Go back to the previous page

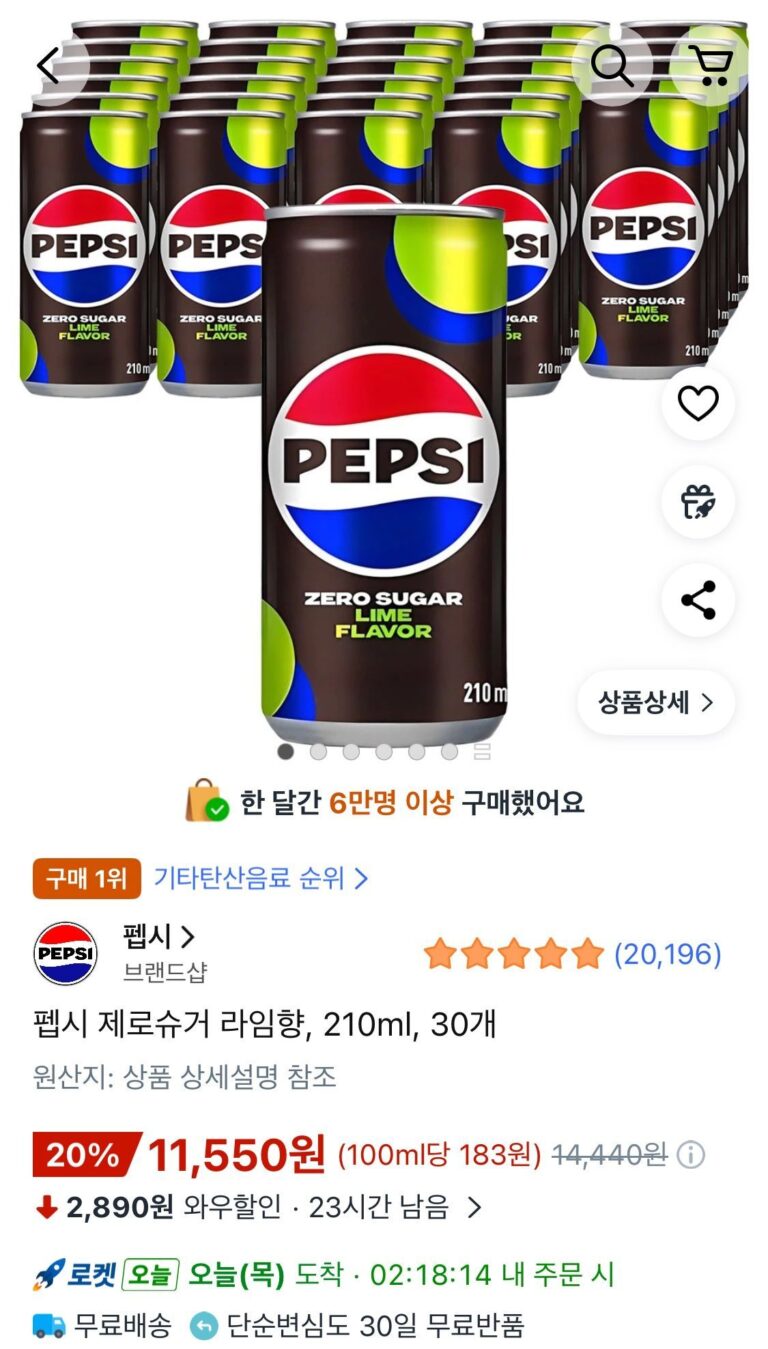48,65
